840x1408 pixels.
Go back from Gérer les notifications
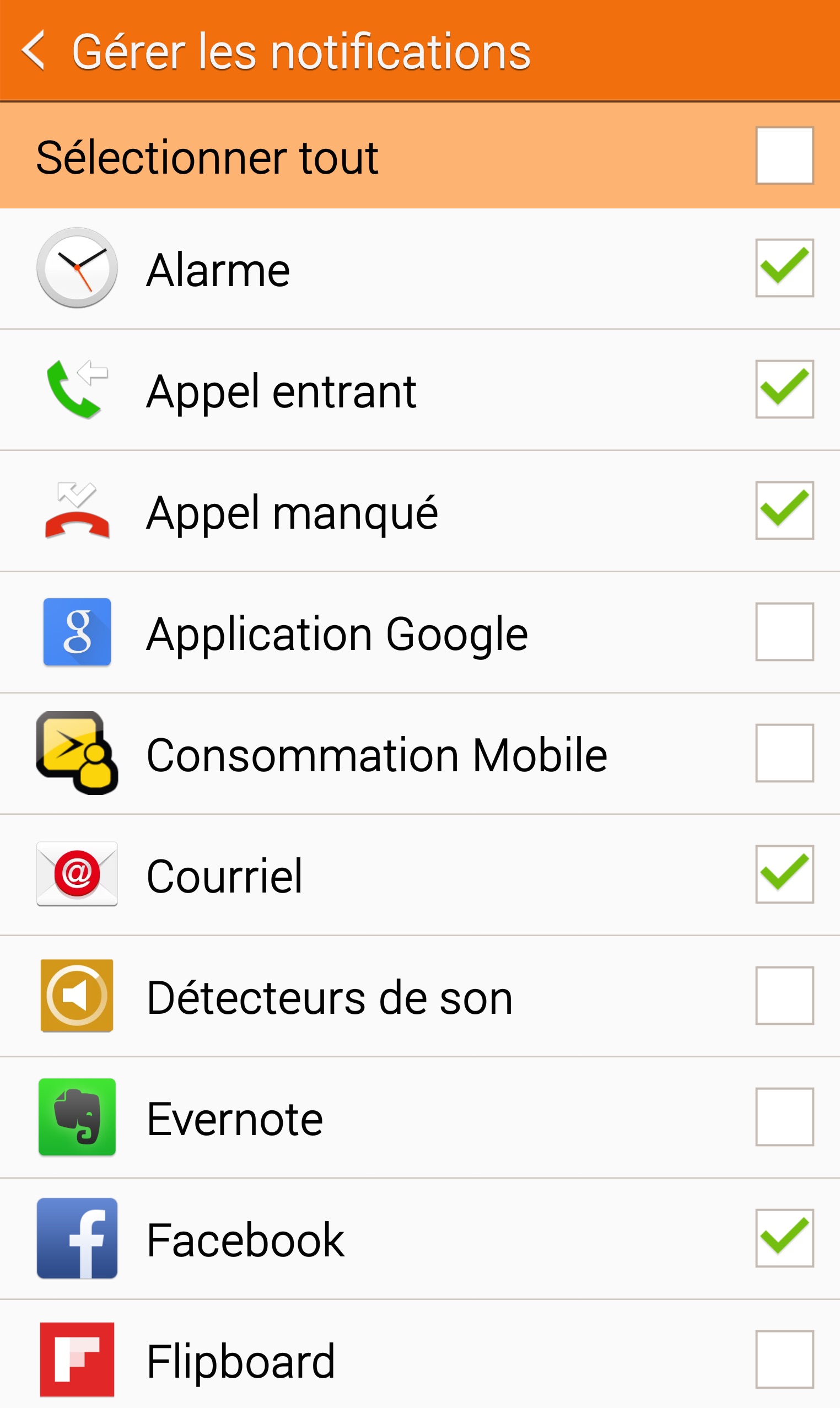[x=34, y=51]
